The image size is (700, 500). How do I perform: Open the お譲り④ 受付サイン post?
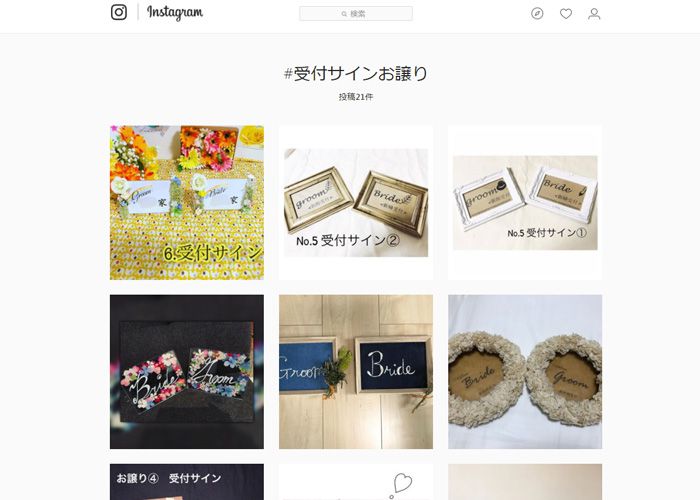point(187,481)
